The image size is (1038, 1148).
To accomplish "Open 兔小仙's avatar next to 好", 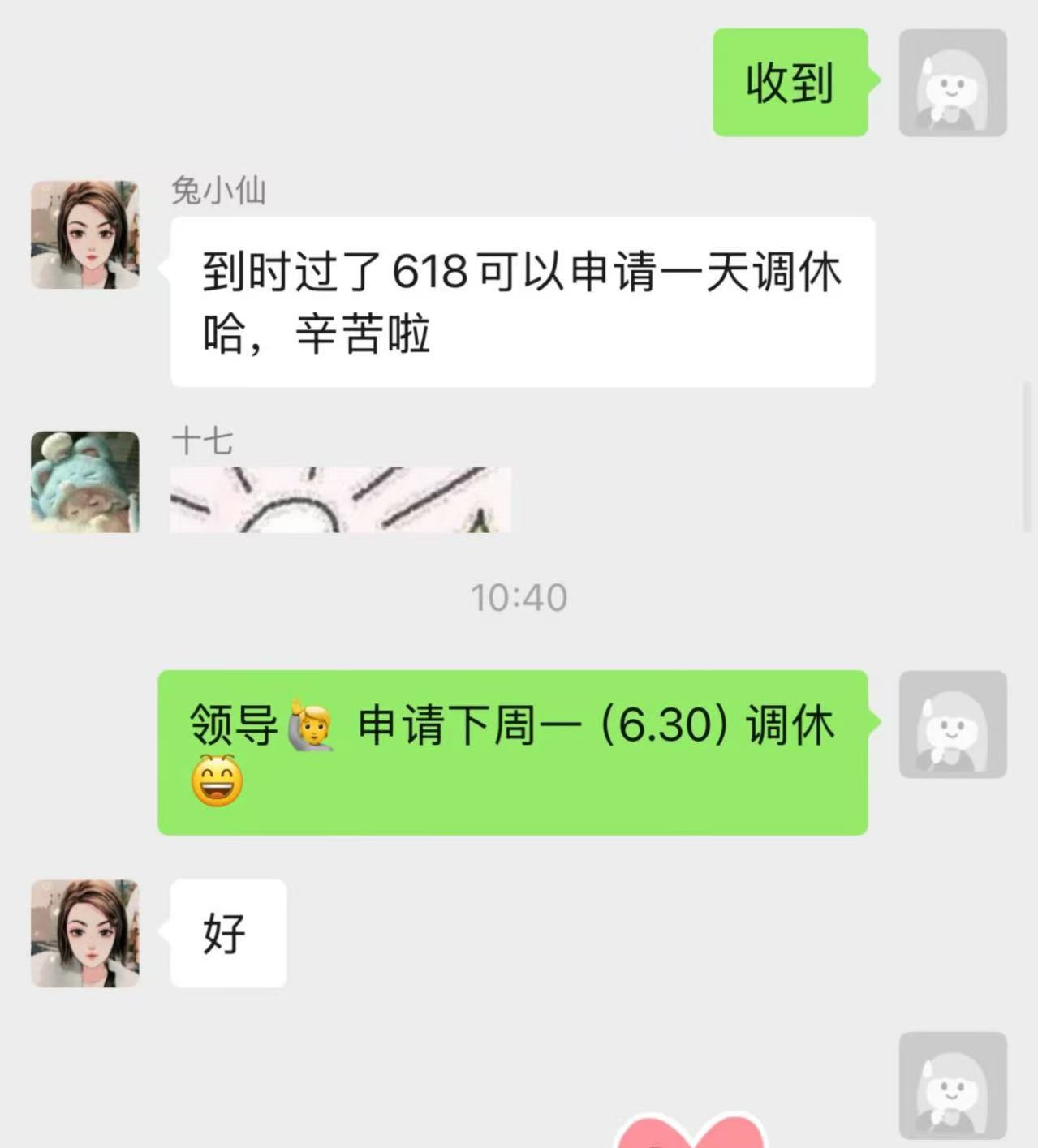I will tap(85, 933).
